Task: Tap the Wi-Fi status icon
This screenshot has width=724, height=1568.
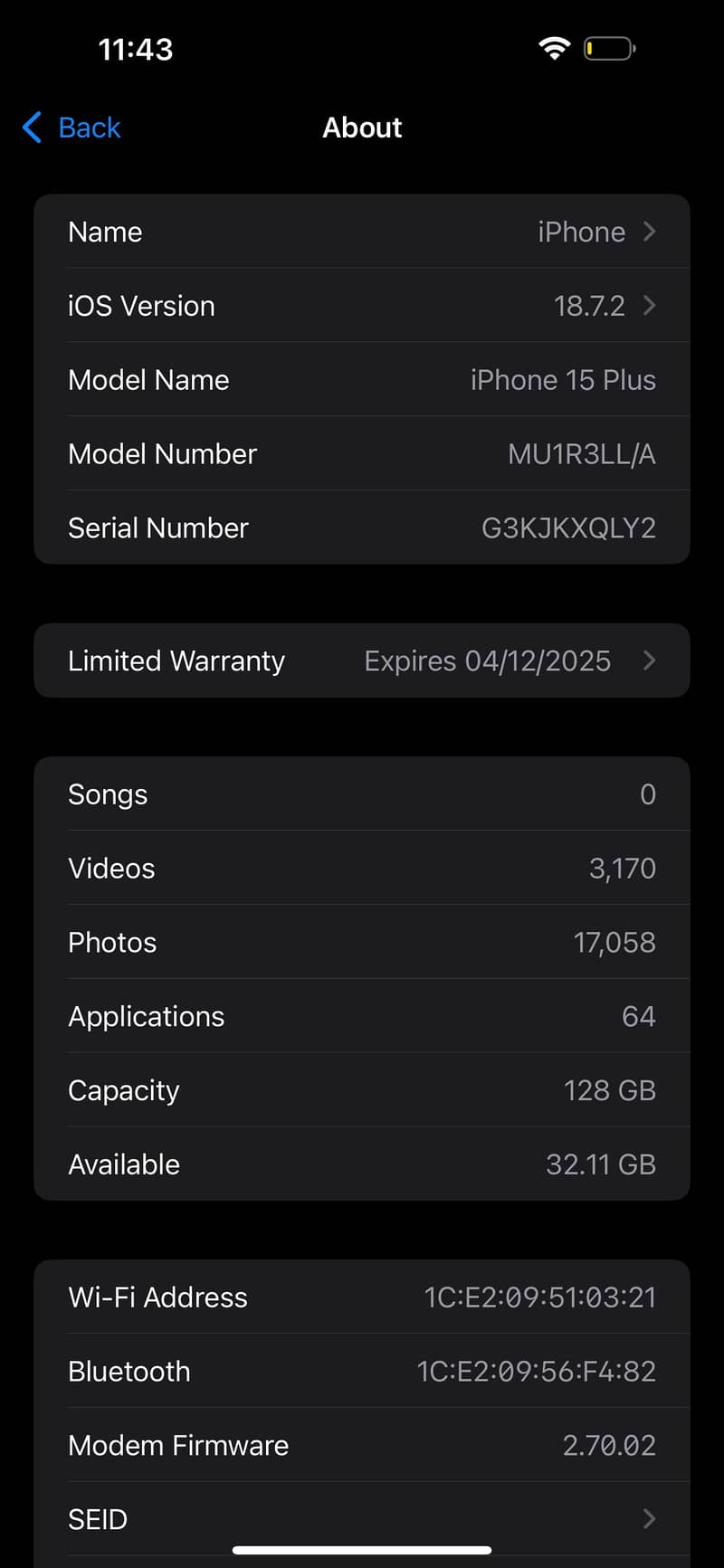Action: [555, 49]
